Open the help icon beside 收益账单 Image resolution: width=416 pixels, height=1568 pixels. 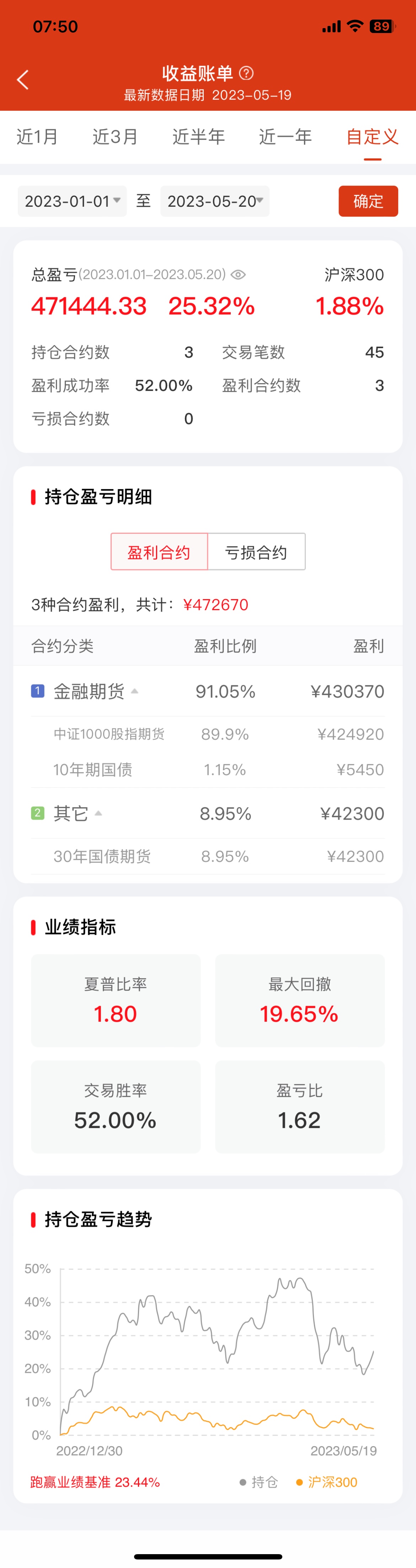(x=246, y=73)
